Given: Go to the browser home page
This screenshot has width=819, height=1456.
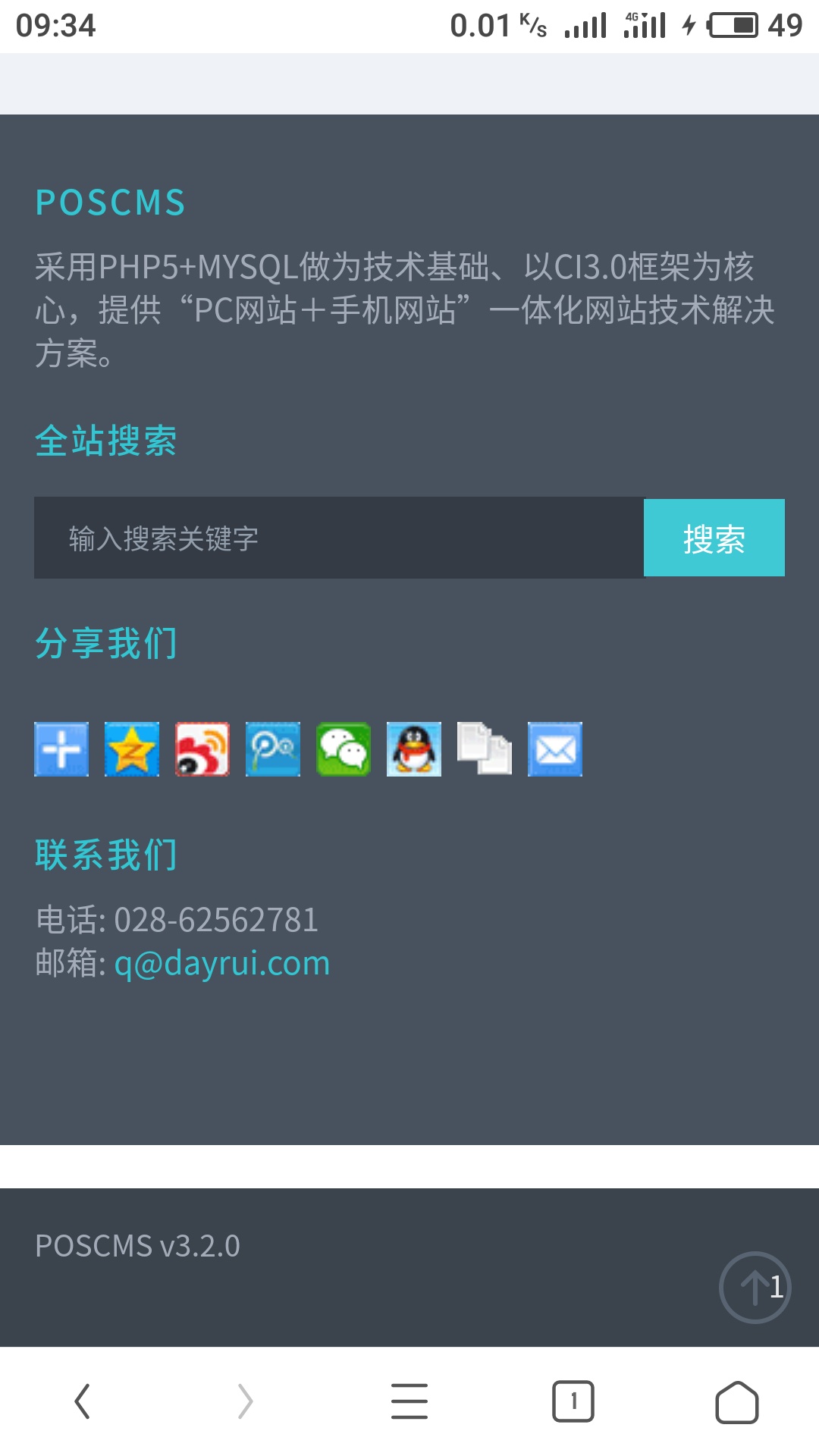Looking at the screenshot, I should (x=736, y=1401).
